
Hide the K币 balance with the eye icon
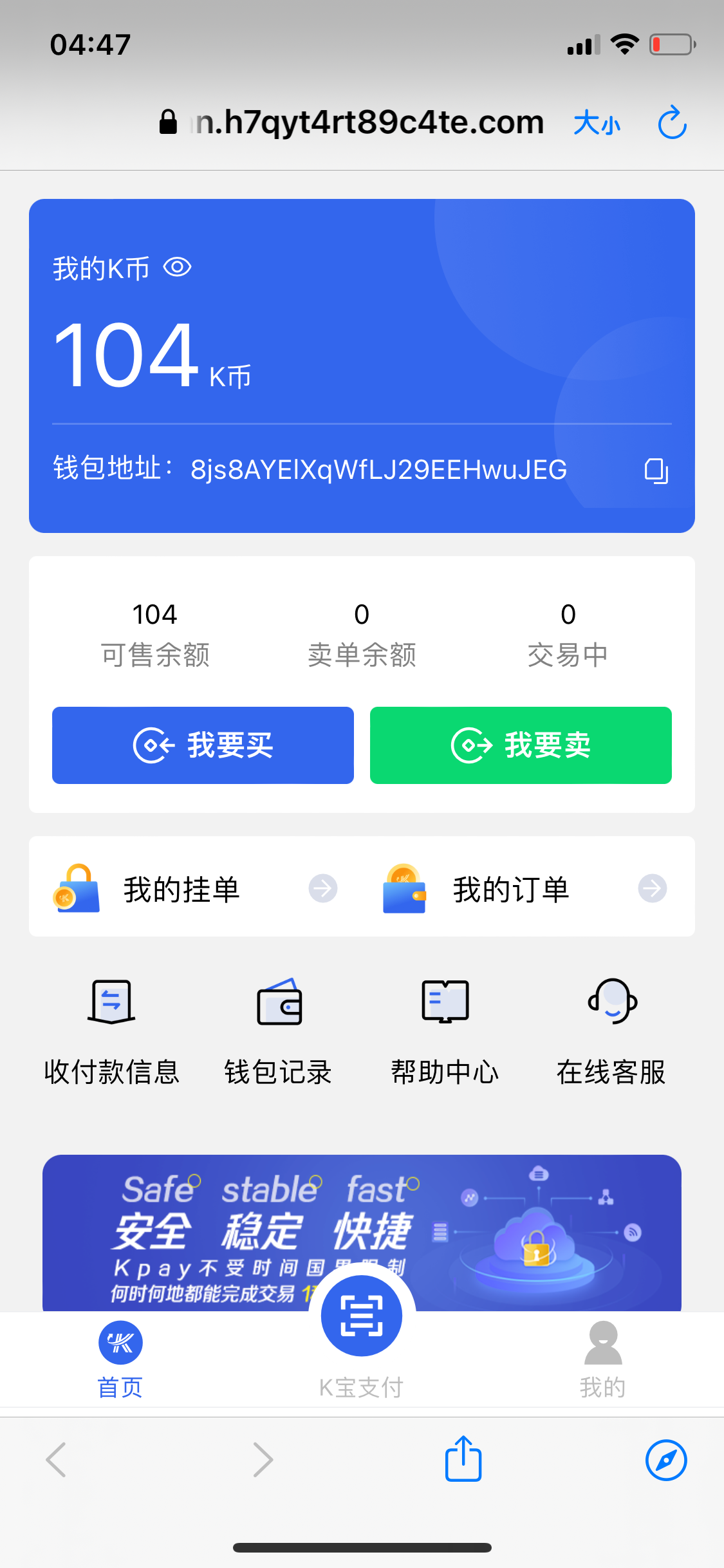tap(177, 267)
